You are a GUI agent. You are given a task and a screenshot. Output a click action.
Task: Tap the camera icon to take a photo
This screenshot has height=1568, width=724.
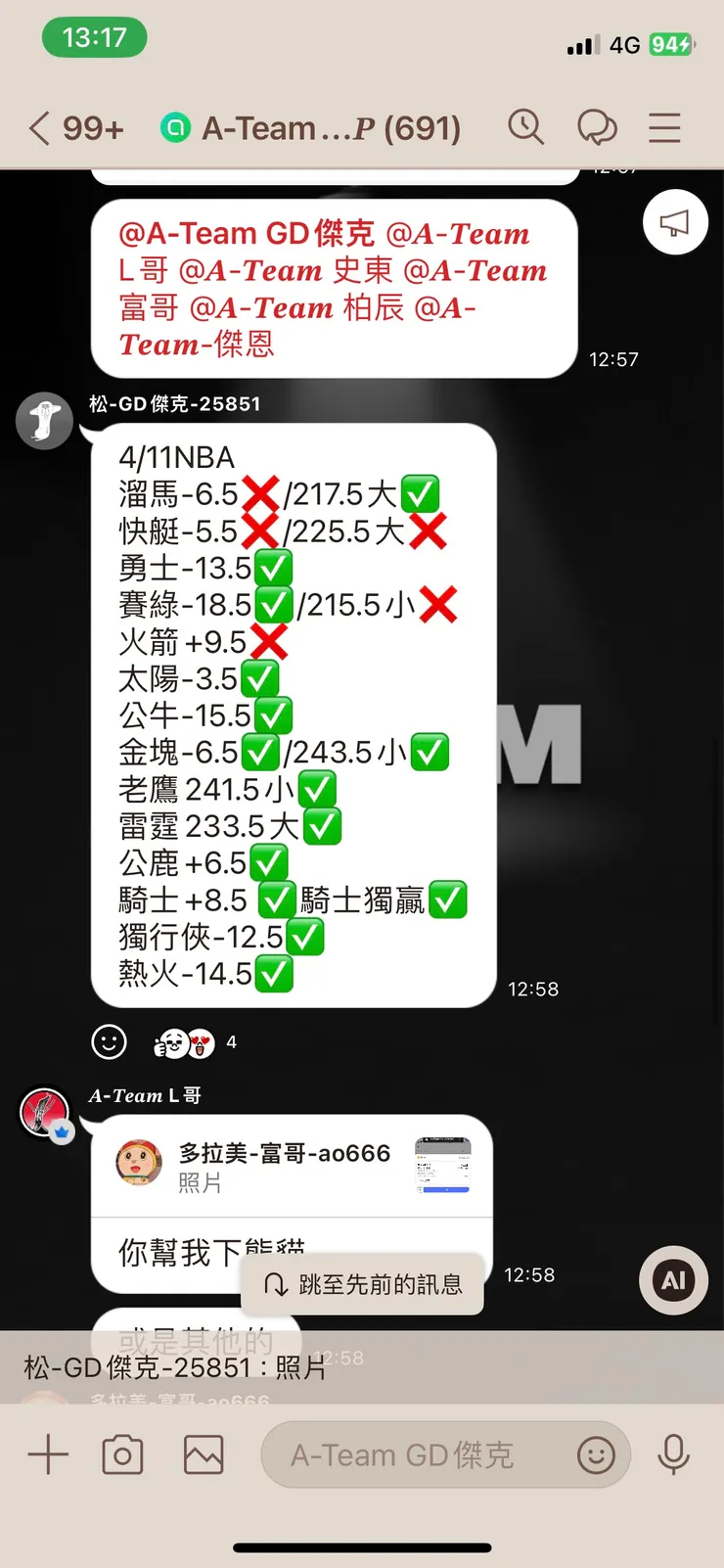(121, 1454)
